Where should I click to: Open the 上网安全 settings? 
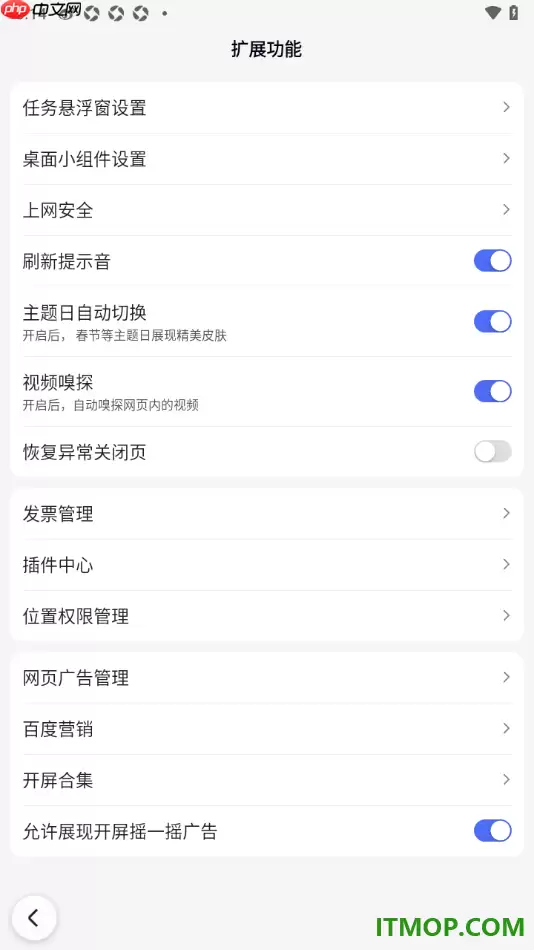tap(267, 210)
